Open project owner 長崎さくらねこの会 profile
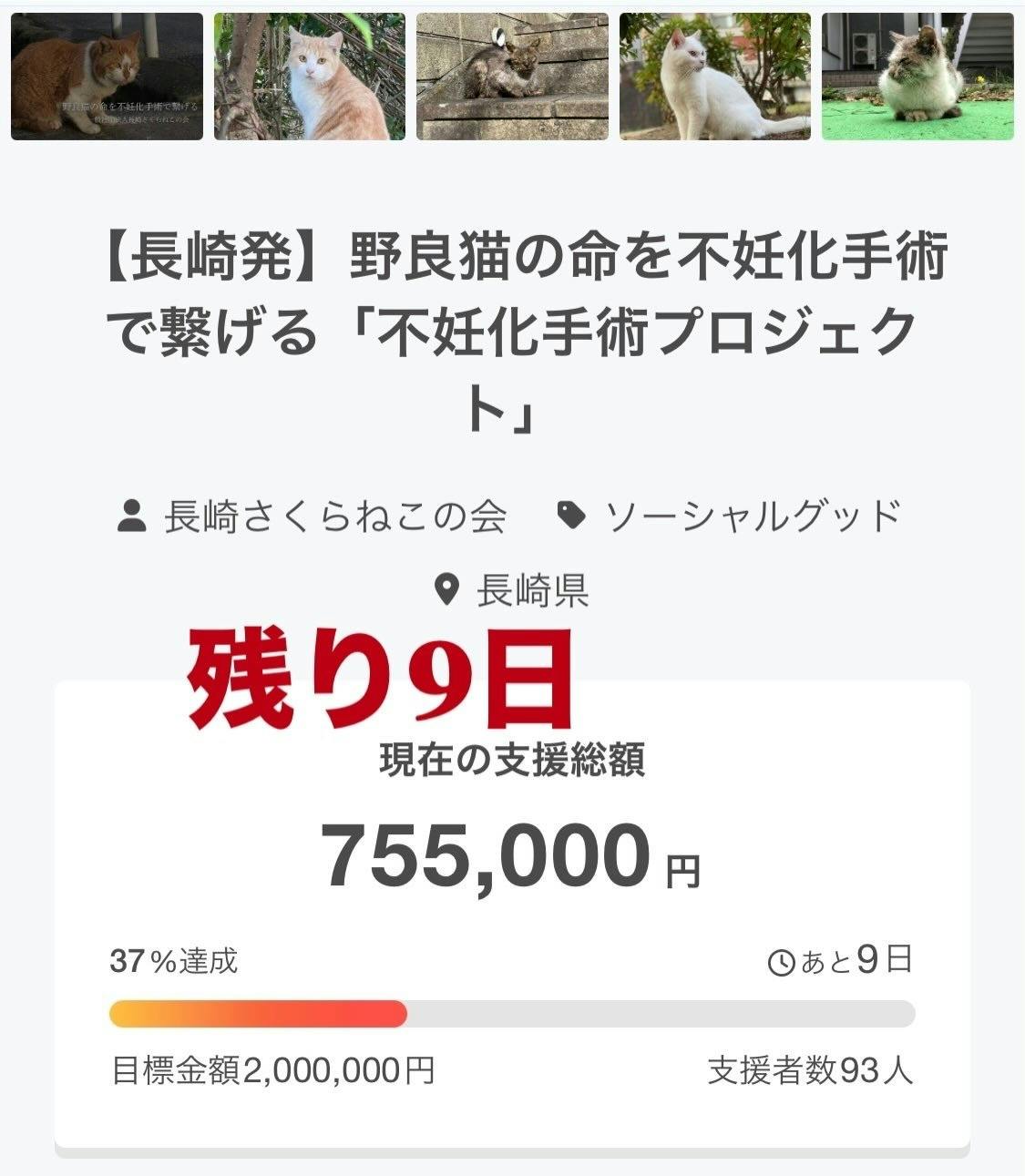Viewport: 1025px width, 1176px height. tap(334, 516)
